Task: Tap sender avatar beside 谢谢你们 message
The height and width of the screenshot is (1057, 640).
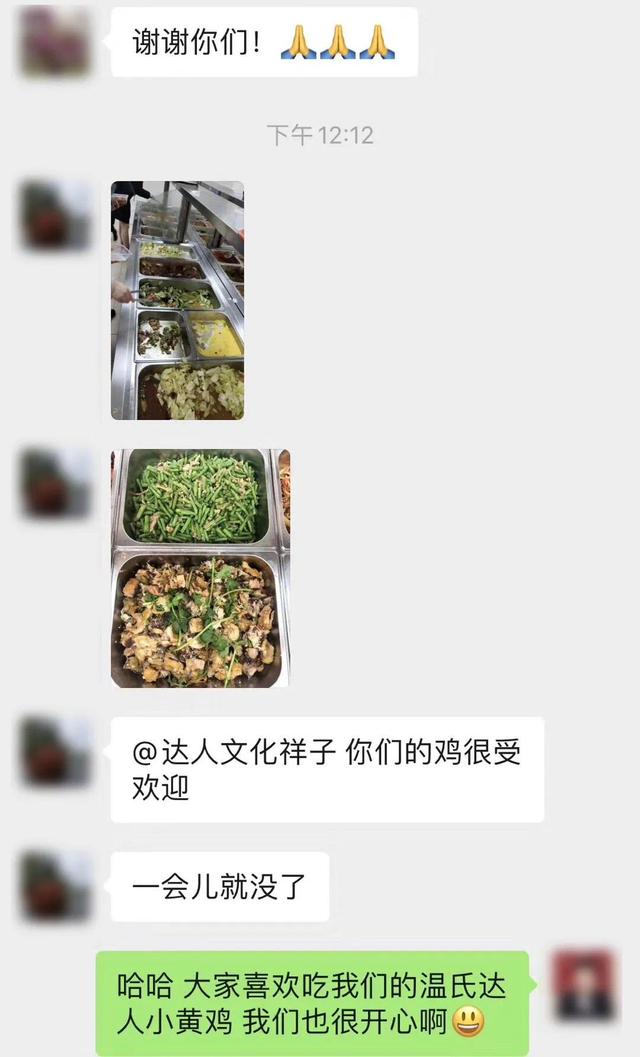Action: tap(55, 41)
